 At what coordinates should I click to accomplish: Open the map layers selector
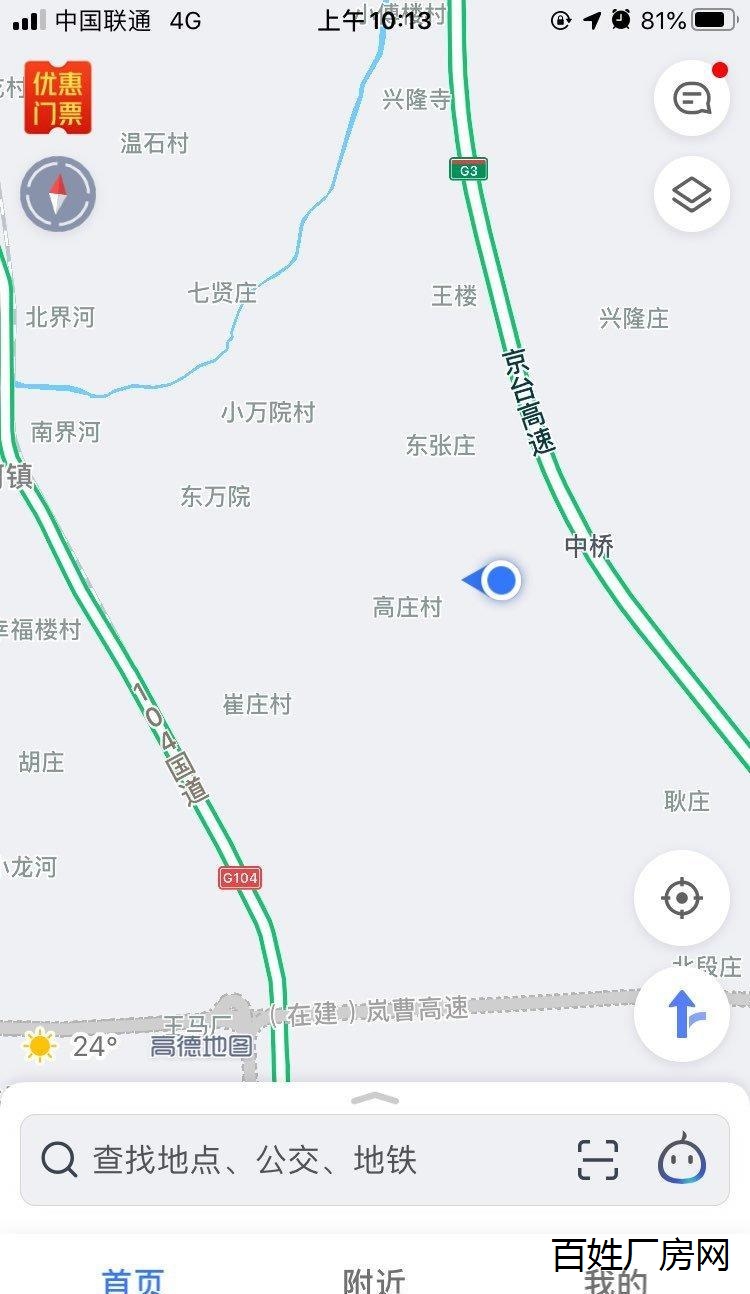691,194
